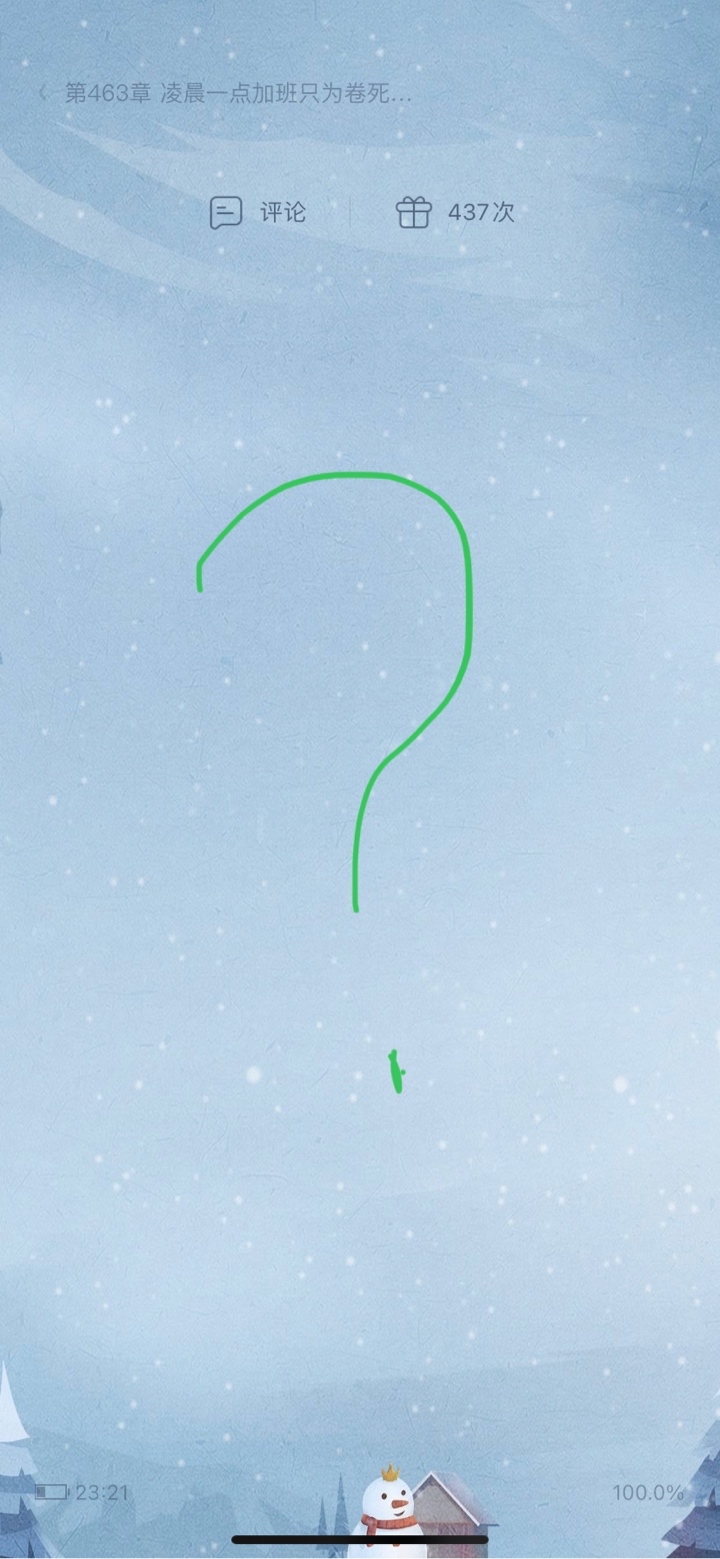Go back via the chapter 463 title arrow
Viewport: 720px width, 1559px height.
tap(43, 94)
